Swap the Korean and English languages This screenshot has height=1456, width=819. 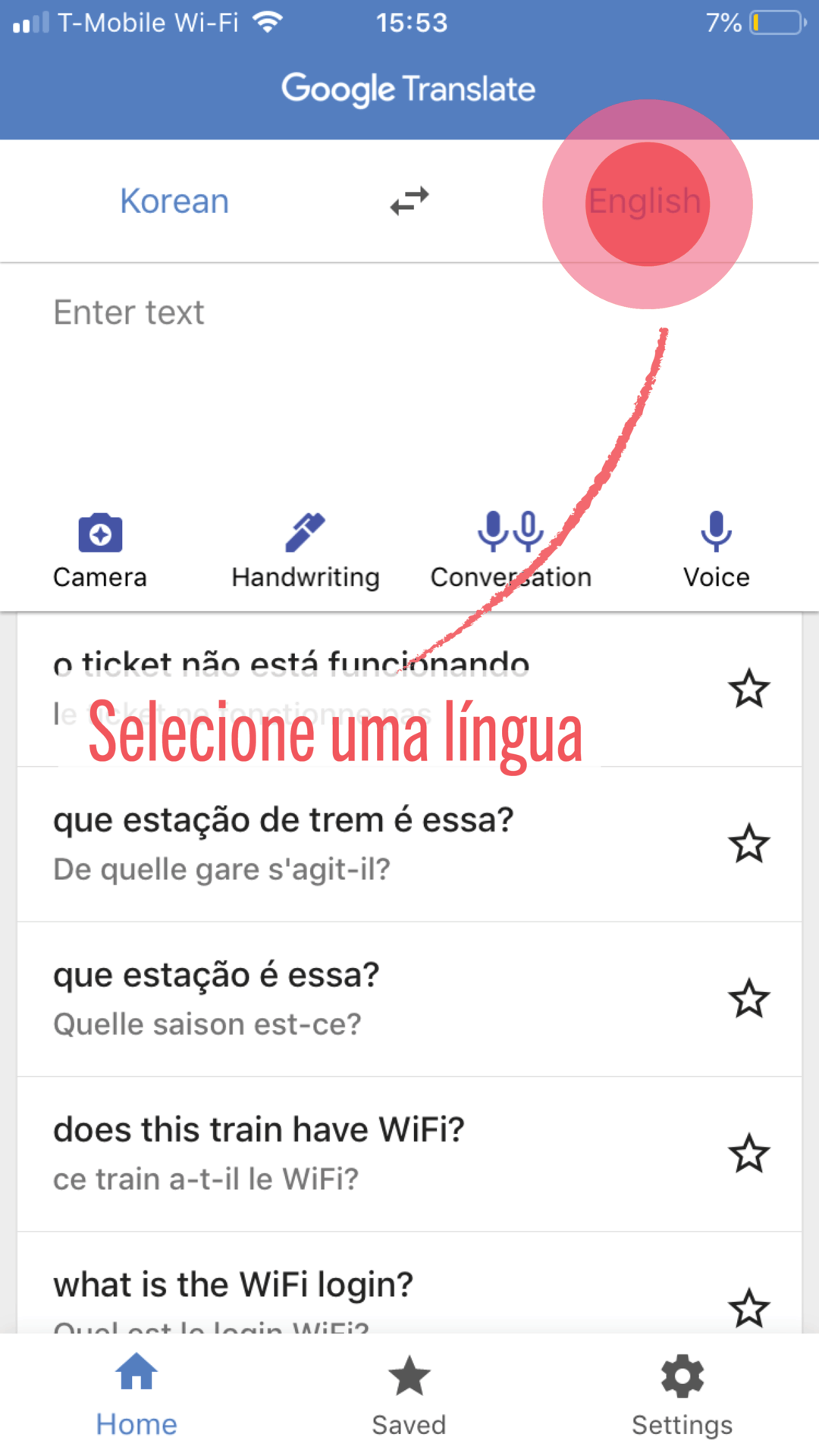point(409,202)
